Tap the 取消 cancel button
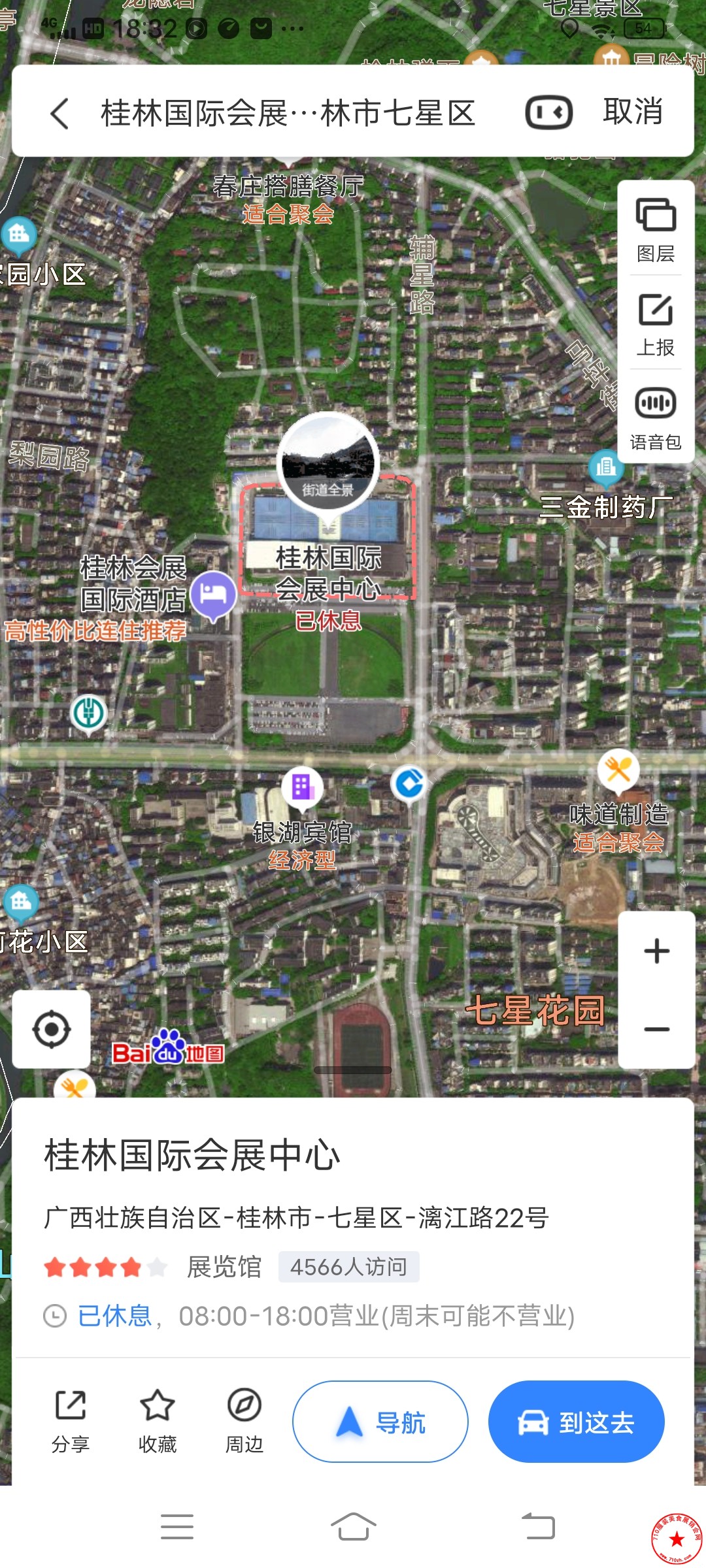706x1568 pixels. (x=632, y=112)
